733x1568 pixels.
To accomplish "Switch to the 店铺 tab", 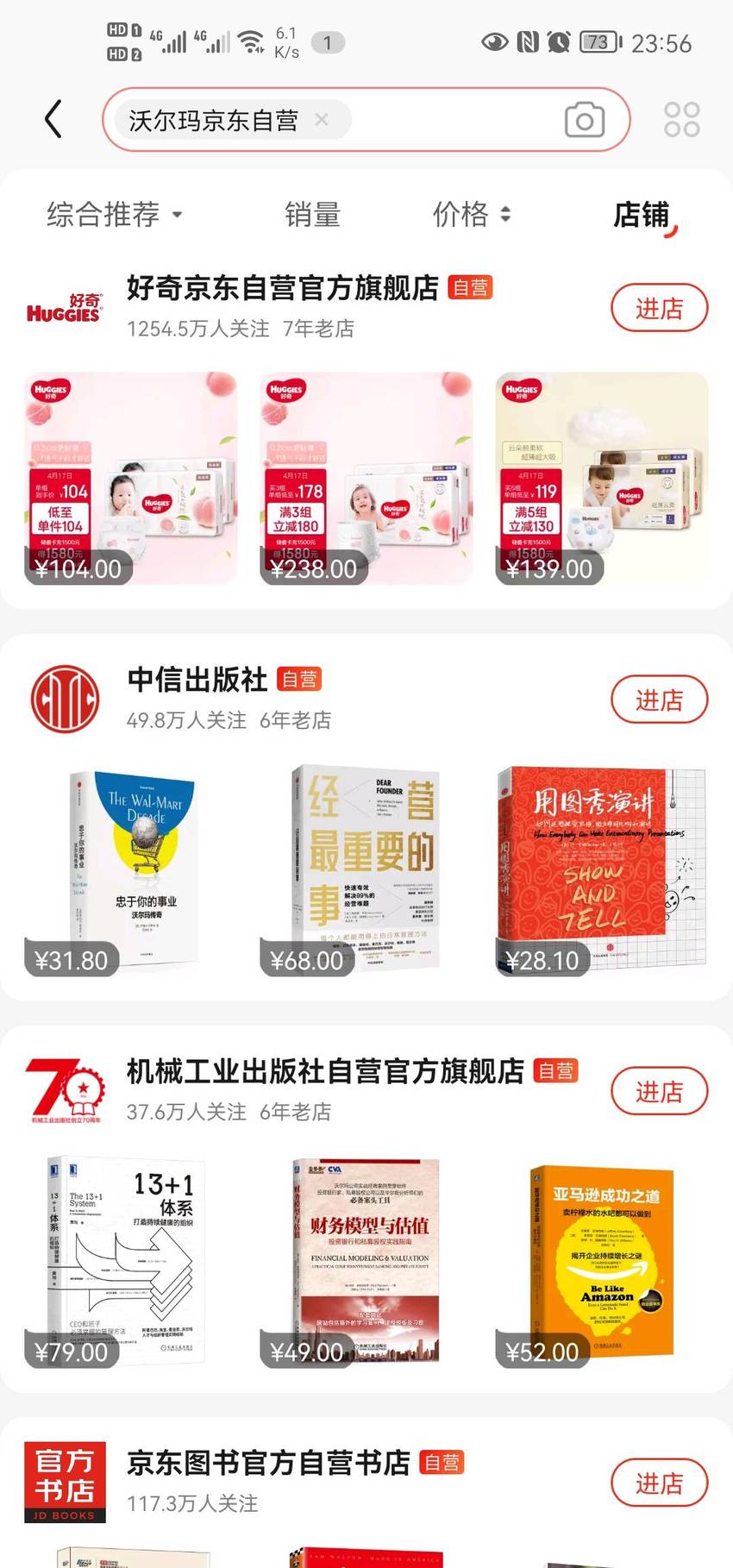I will [642, 214].
